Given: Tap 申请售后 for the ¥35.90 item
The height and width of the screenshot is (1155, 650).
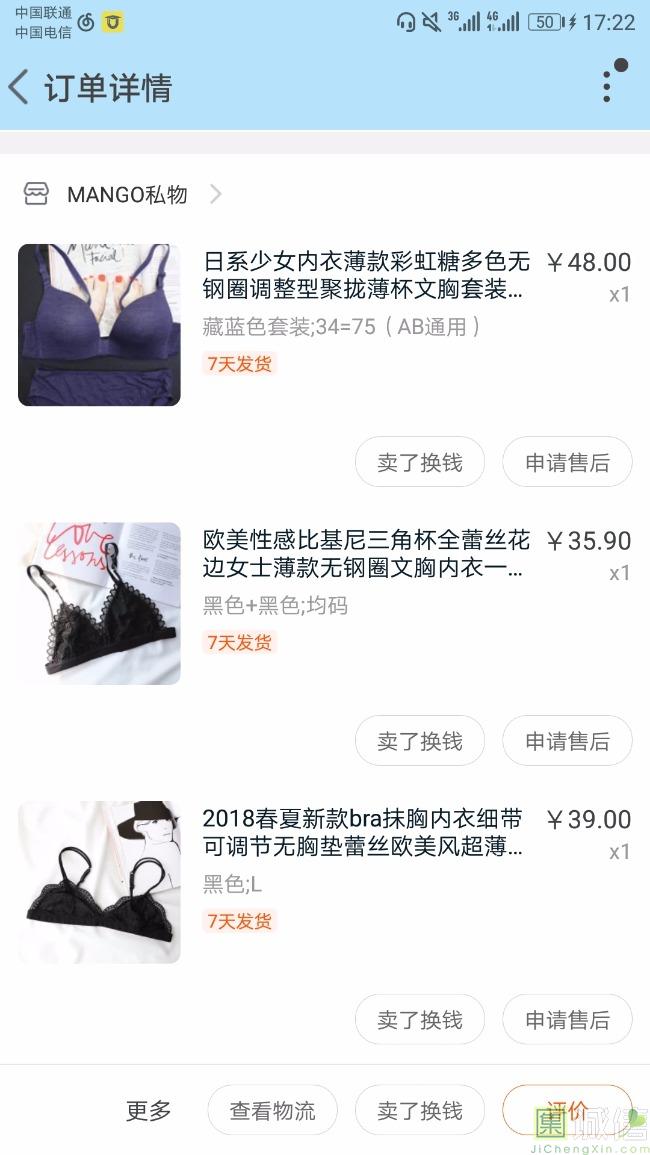Looking at the screenshot, I should tap(567, 741).
